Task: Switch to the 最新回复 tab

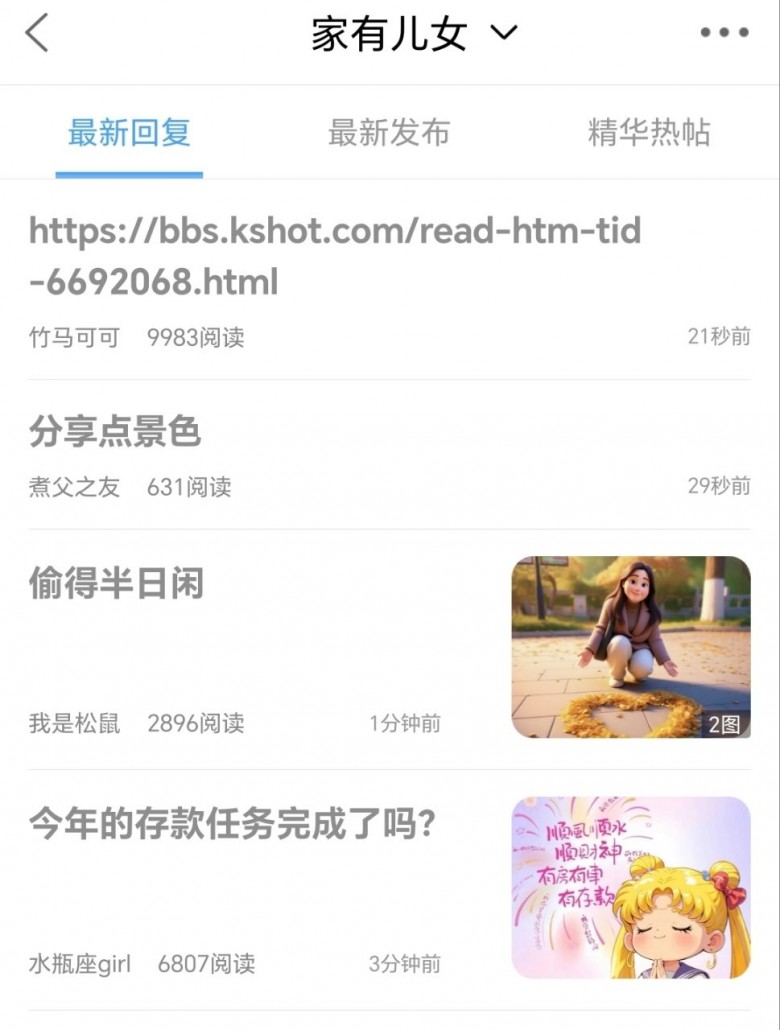Action: coord(129,133)
